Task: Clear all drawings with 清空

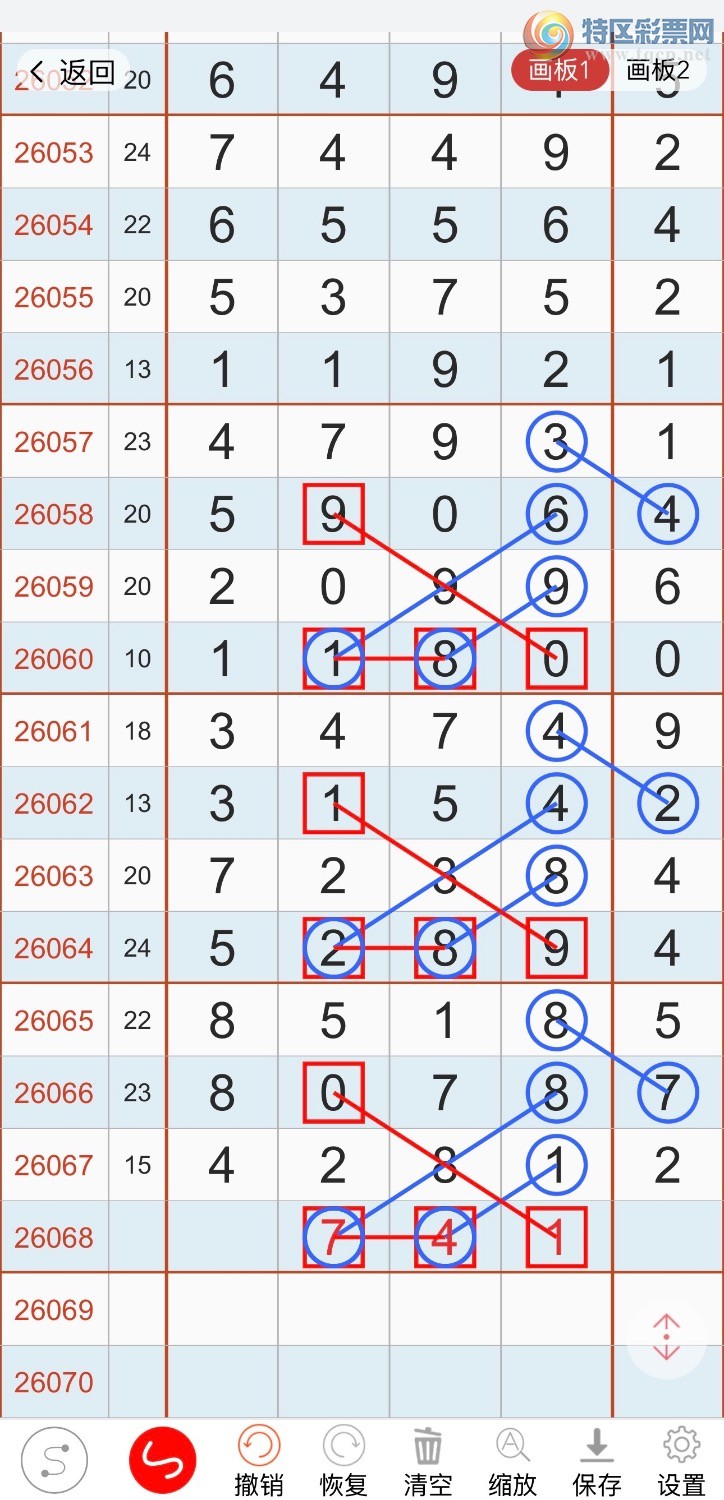Action: pos(427,1461)
